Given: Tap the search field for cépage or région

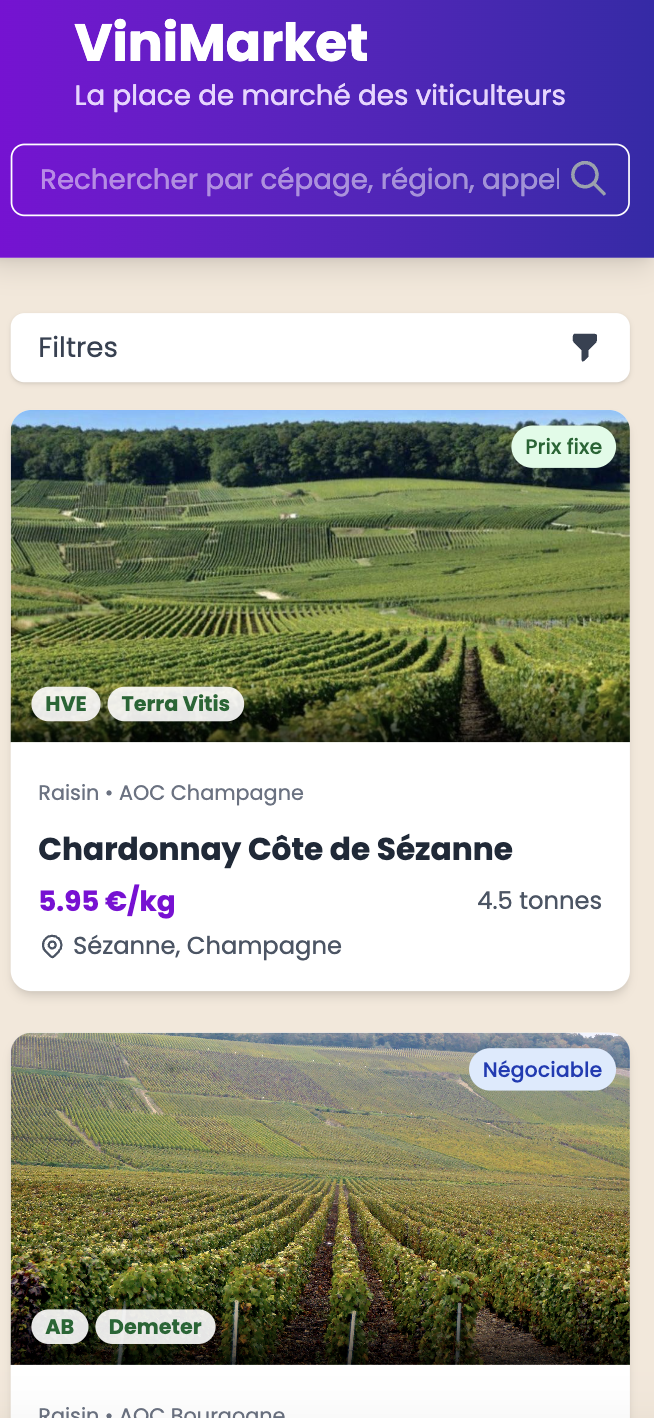Looking at the screenshot, I should (x=298, y=180).
